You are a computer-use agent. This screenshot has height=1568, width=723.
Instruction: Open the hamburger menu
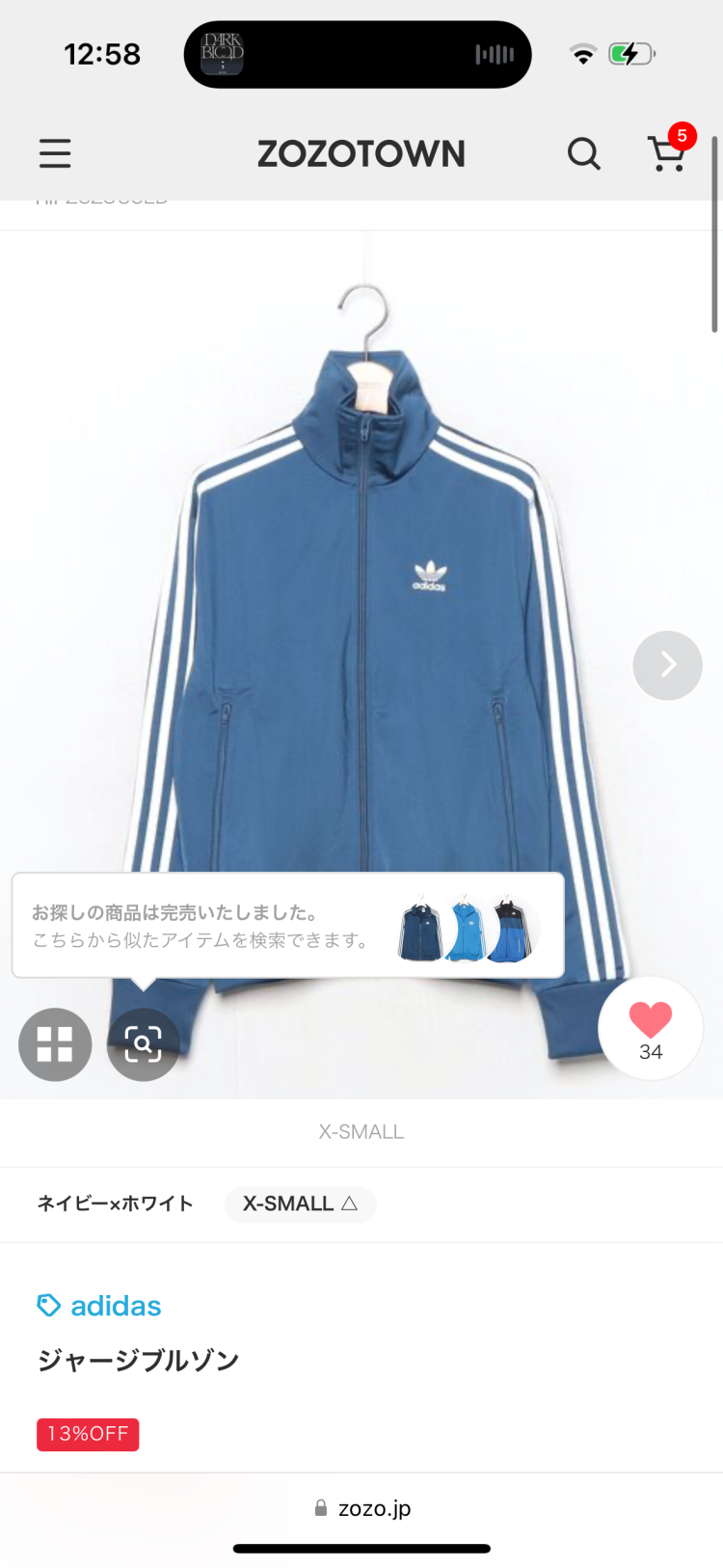tap(55, 153)
